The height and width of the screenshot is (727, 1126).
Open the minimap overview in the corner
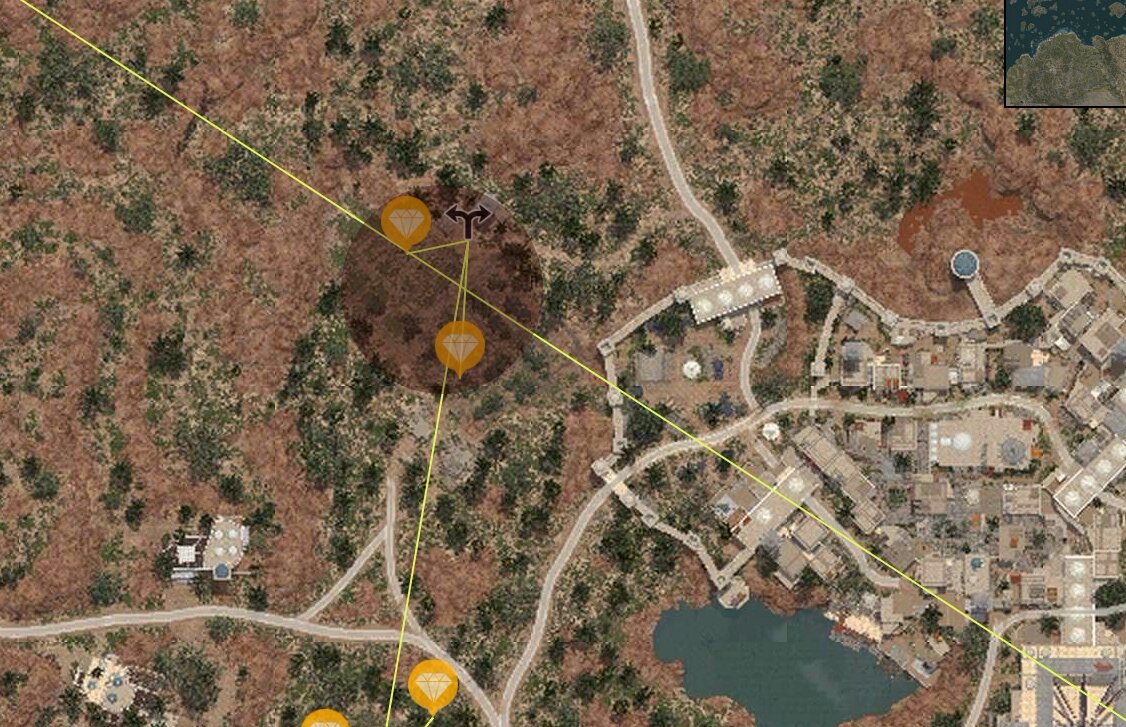[1066, 52]
